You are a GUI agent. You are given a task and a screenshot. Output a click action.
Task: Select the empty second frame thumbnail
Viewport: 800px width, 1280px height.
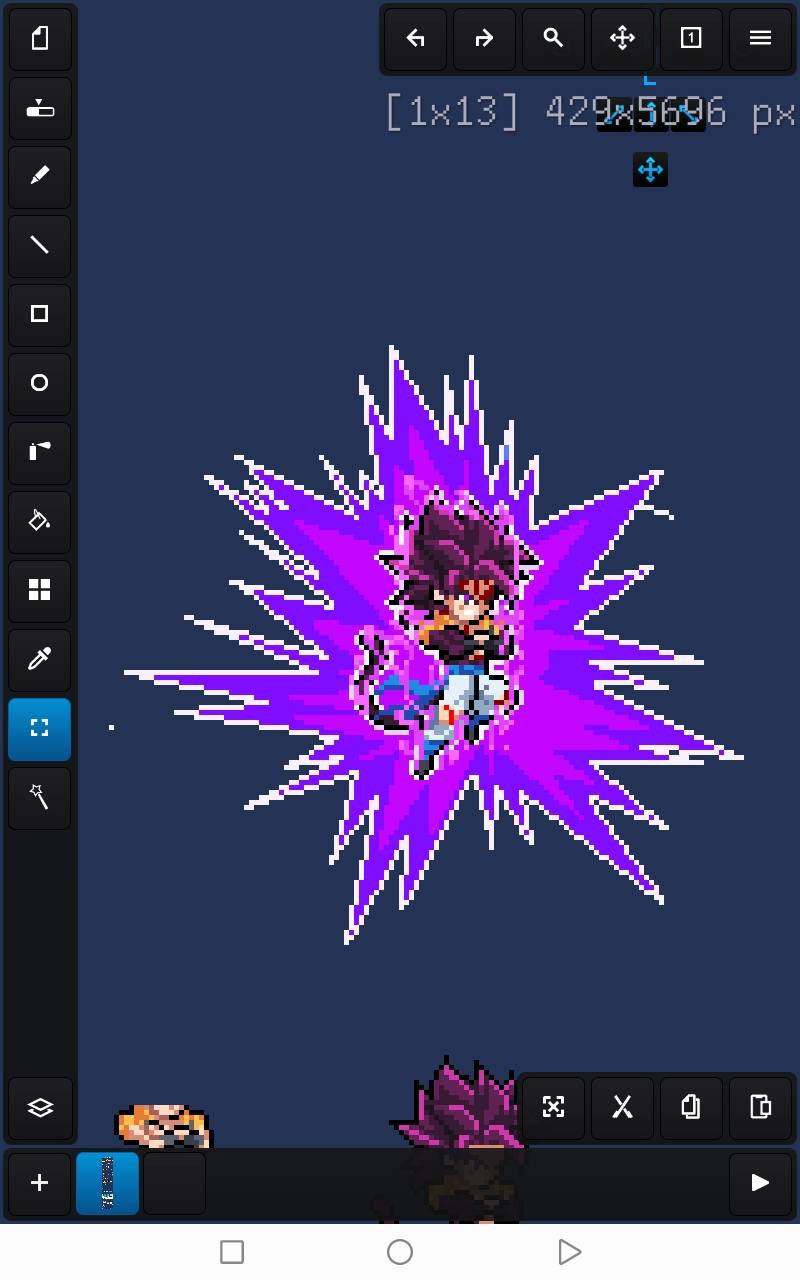pos(175,1183)
